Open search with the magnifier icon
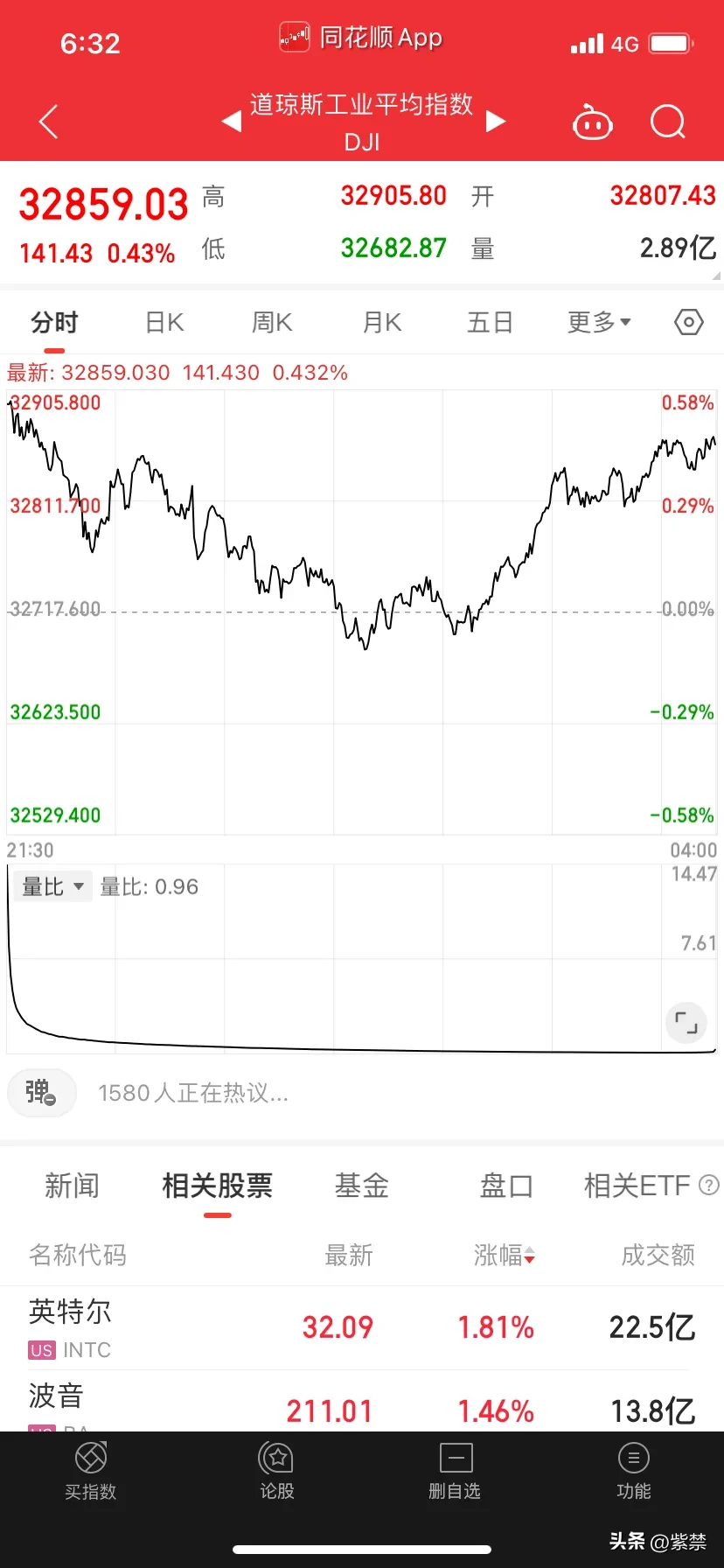The height and width of the screenshot is (1568, 724). pyautogui.click(x=668, y=122)
